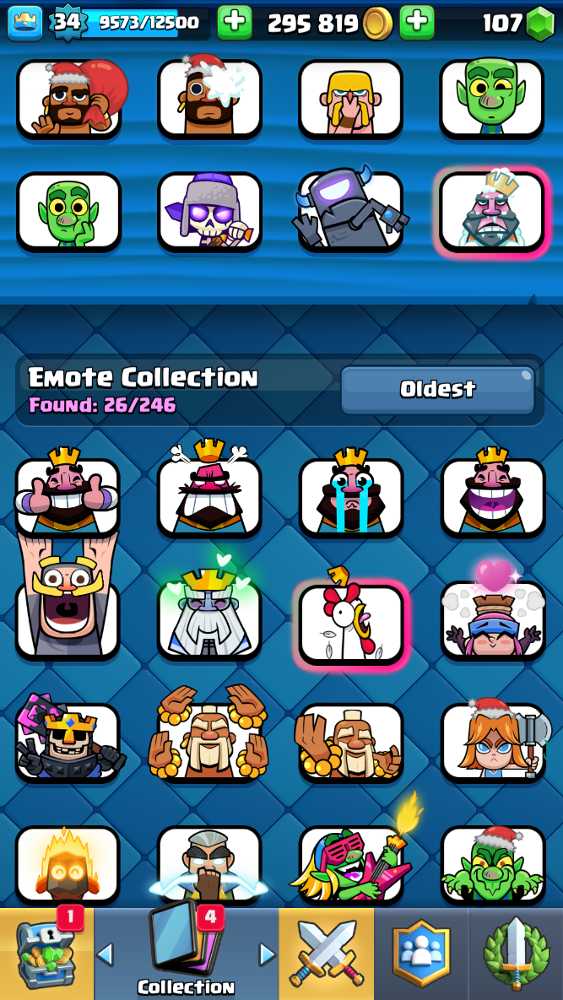Tap the winking Goblin emote in deck

[x=492, y=98]
